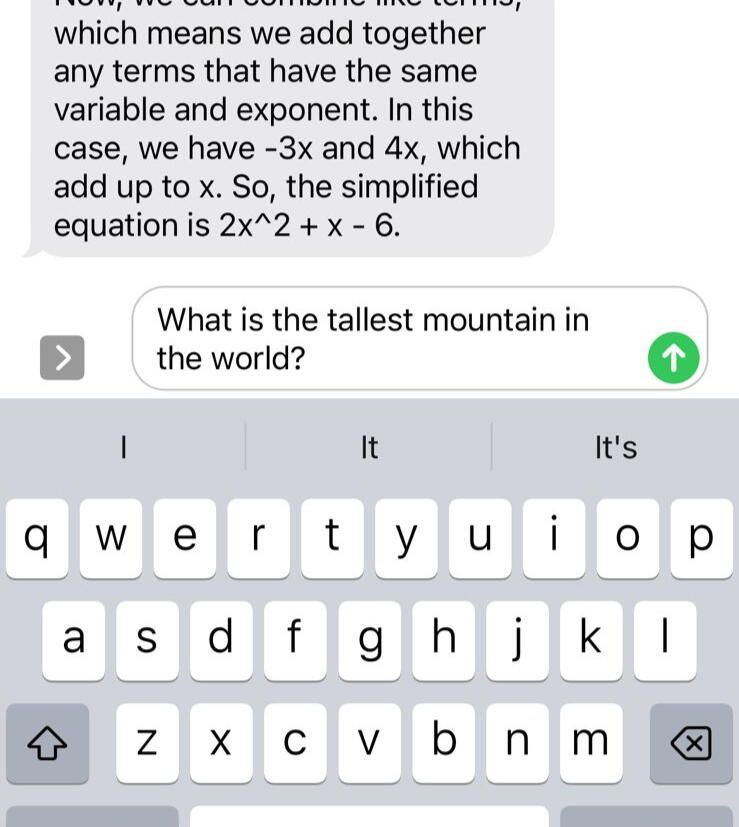
Task: Choose the "It's" keyboard suggestion
Action: 615,447
